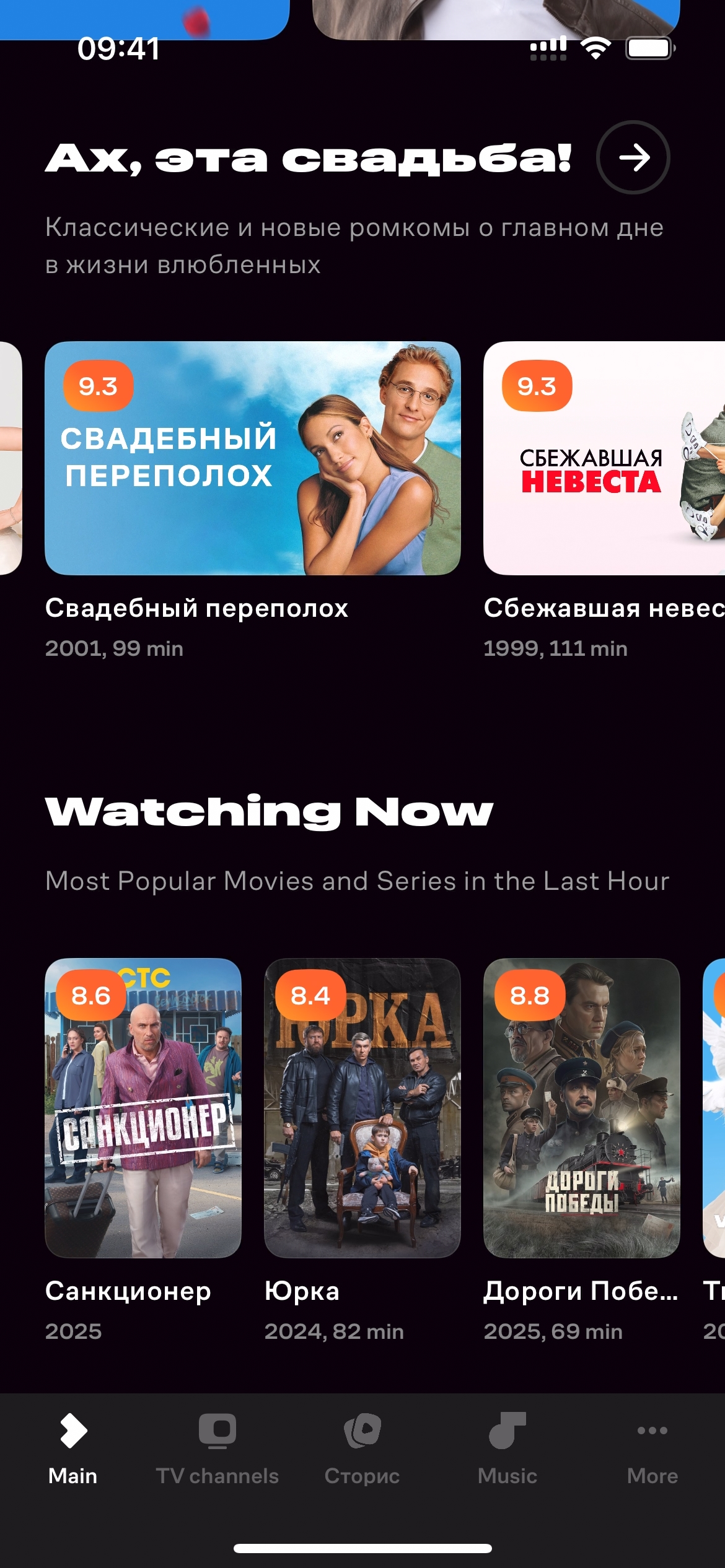This screenshot has height=1568, width=725.
Task: Open the Свадебный переполох movie card
Action: 252,458
